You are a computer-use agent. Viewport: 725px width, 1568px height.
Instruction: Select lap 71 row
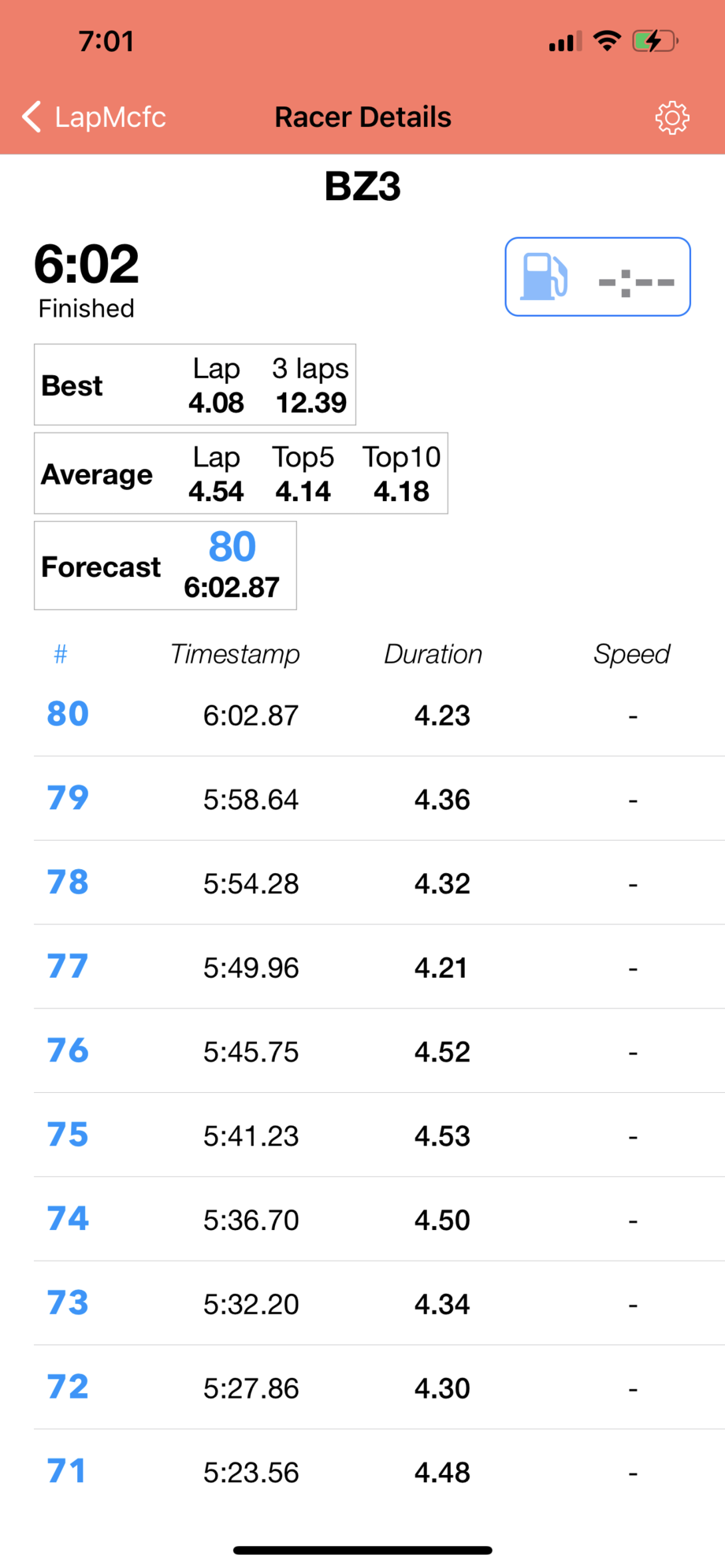(379, 1472)
